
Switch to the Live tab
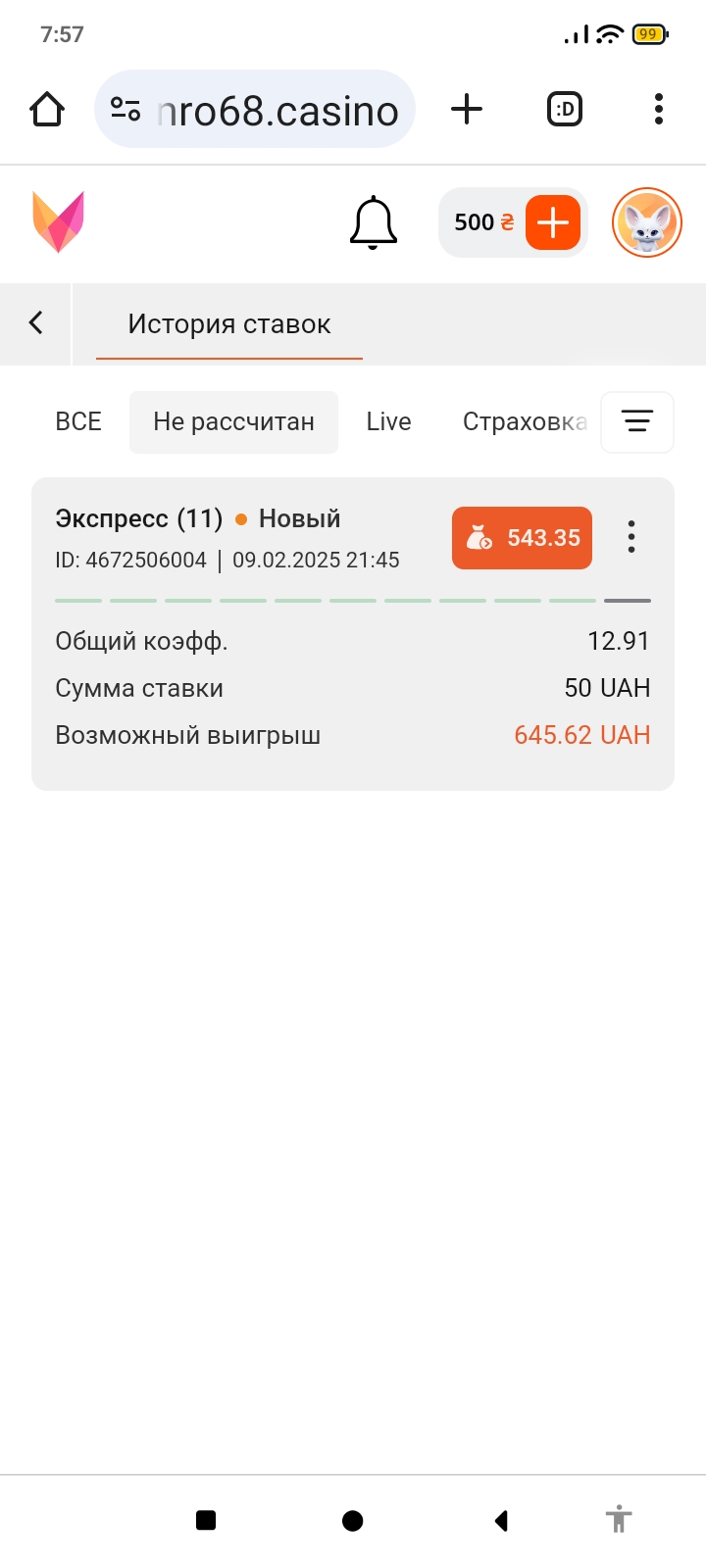point(388,422)
